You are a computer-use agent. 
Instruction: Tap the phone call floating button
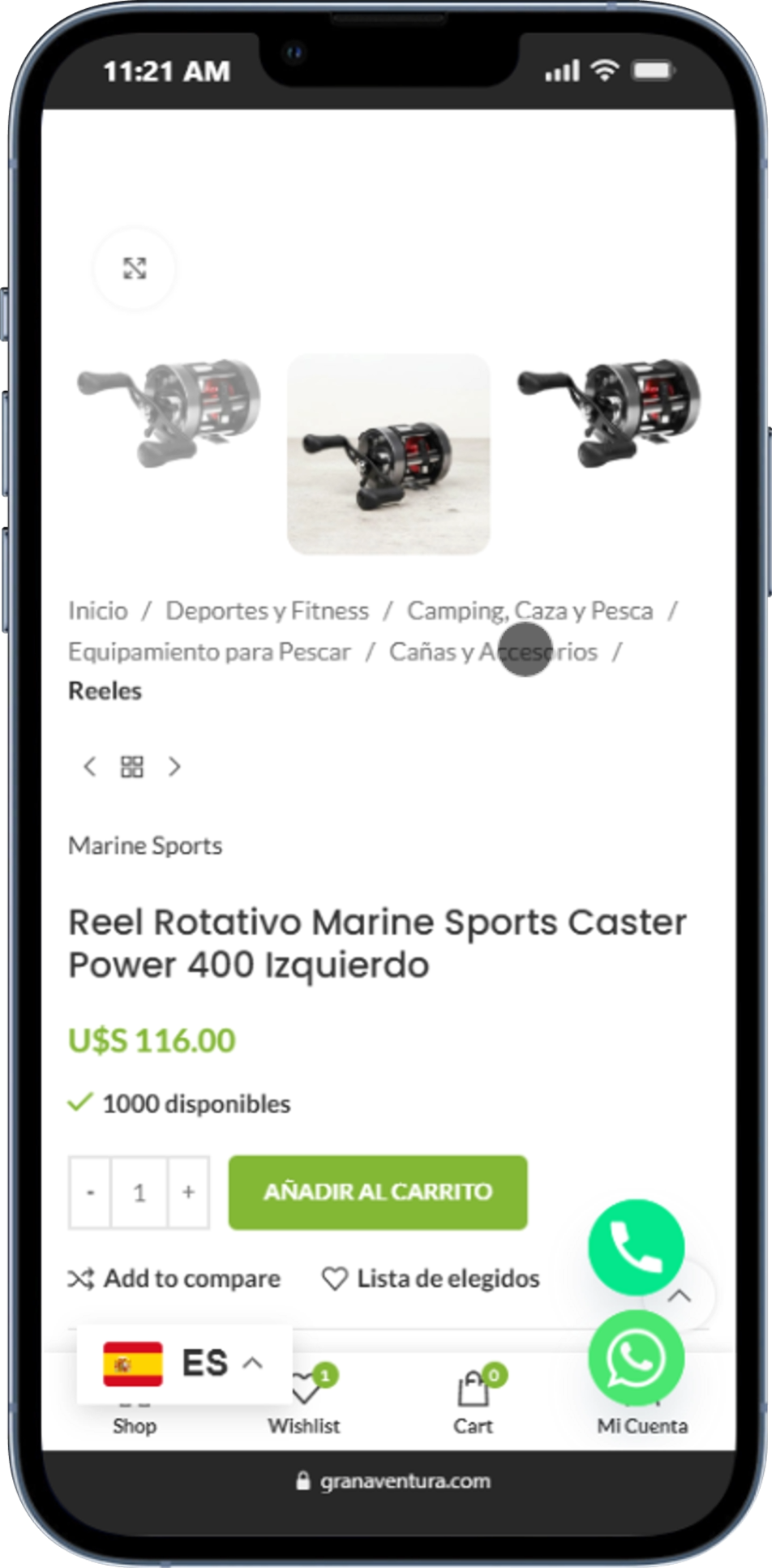(636, 1246)
